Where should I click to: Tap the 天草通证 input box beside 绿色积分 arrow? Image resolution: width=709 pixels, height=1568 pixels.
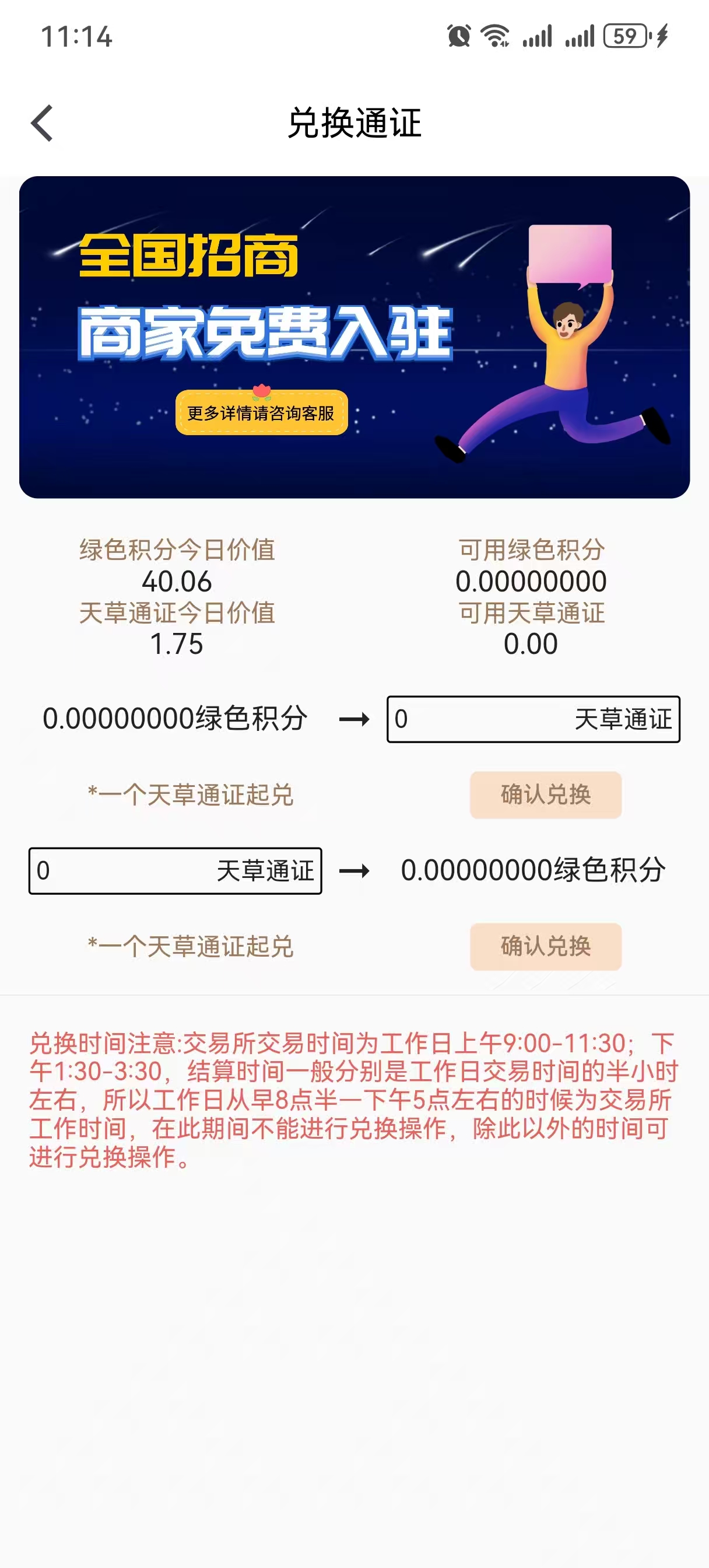(x=533, y=719)
